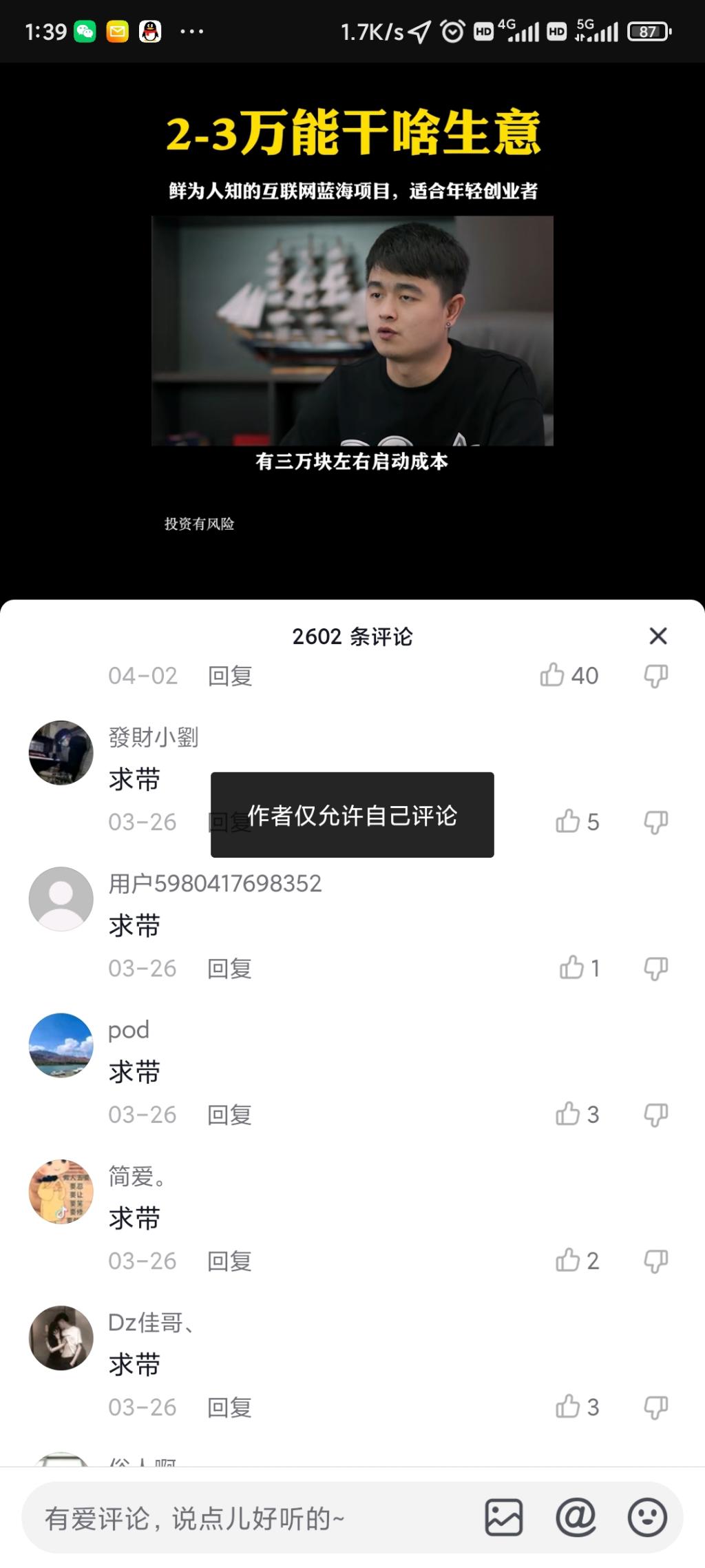The width and height of the screenshot is (705, 1568).
Task: Like 發財小劉's comment
Action: click(569, 821)
